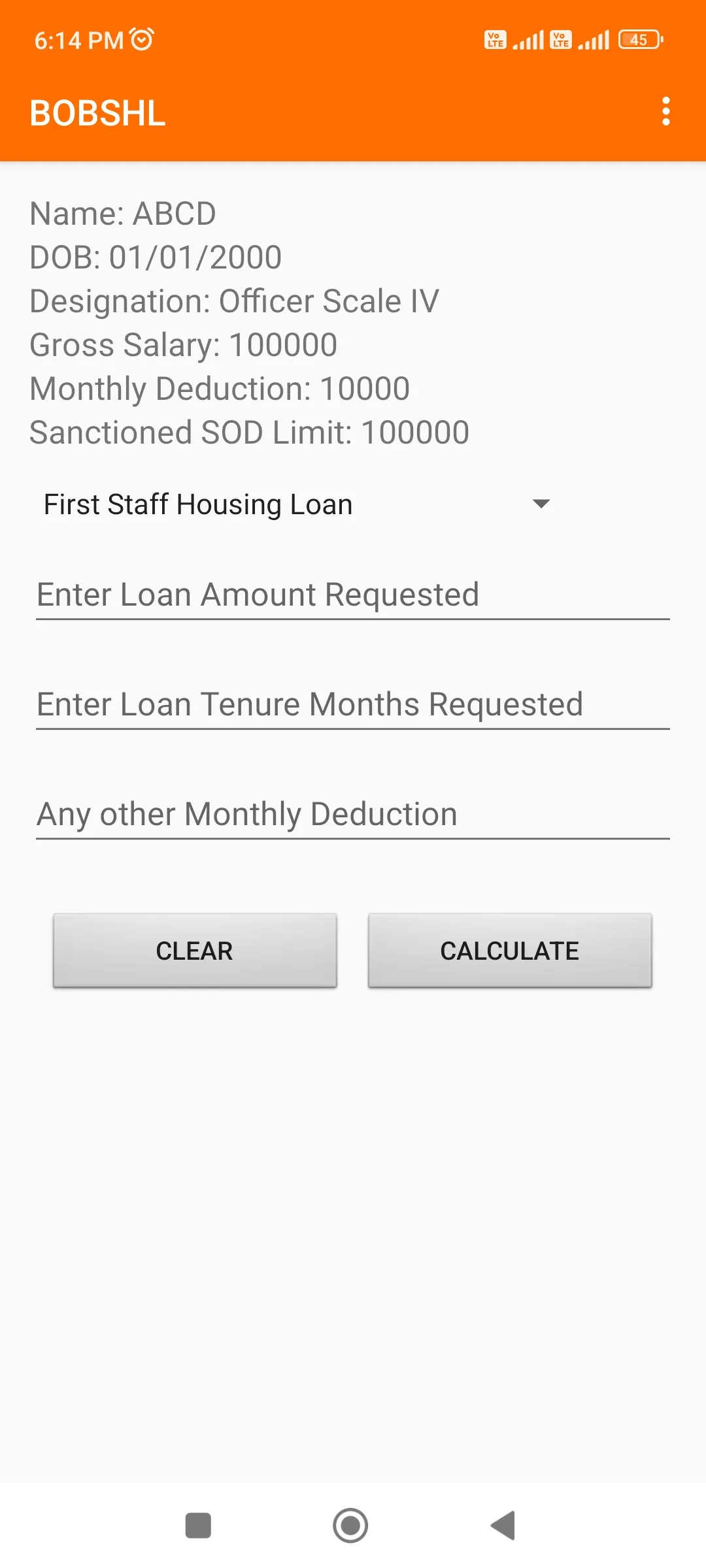Go back using the system back button
This screenshot has width=706, height=1568.
[503, 1526]
